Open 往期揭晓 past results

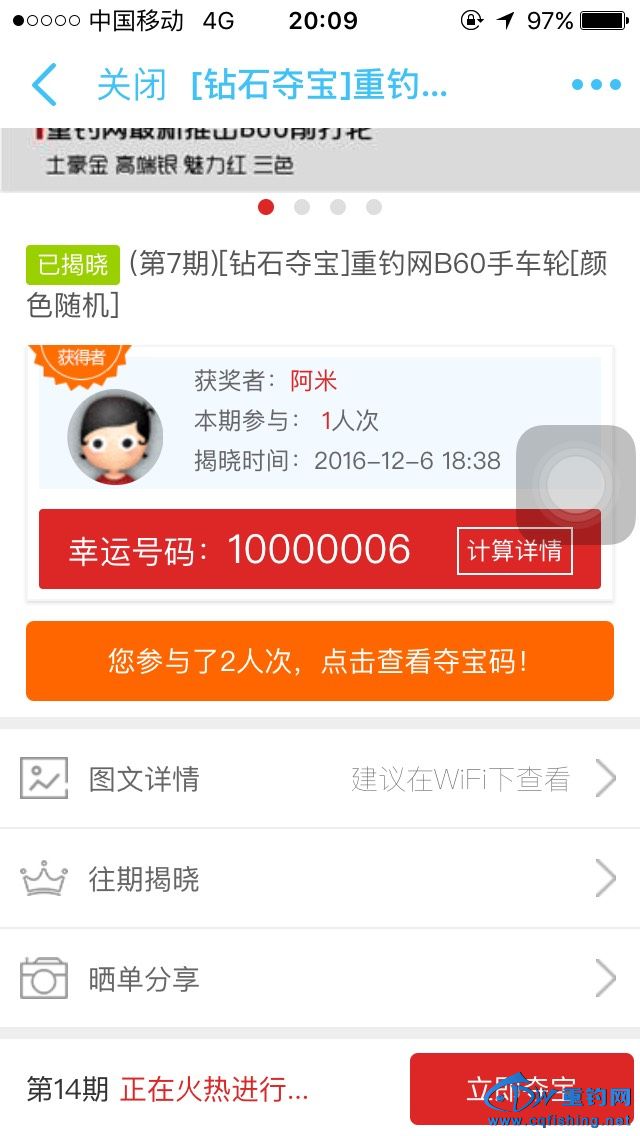point(319,879)
